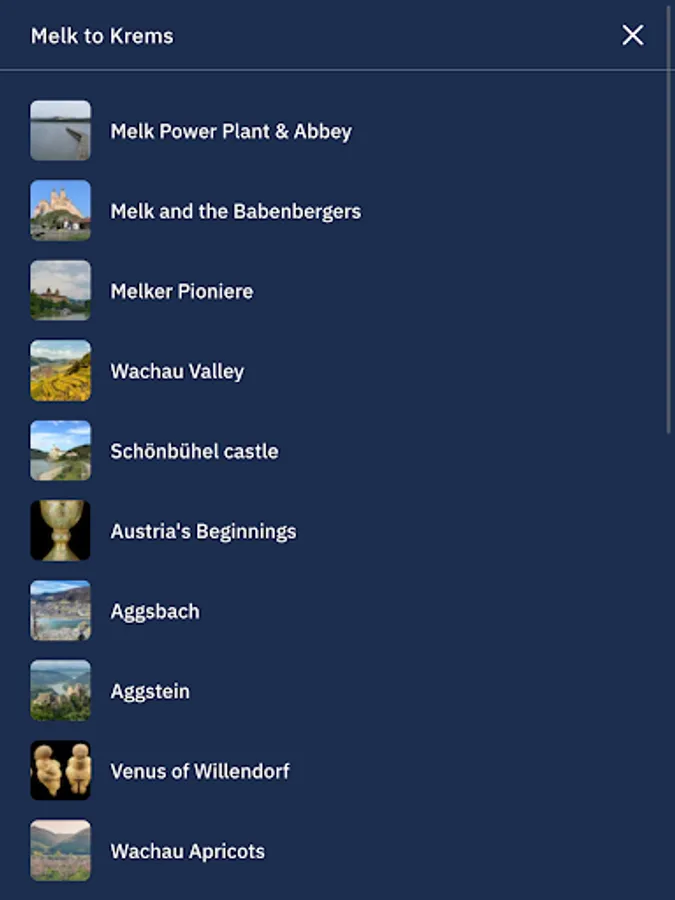Image resolution: width=675 pixels, height=900 pixels.
Task: View the Wachau Apricots stop
Action: [x=187, y=851]
